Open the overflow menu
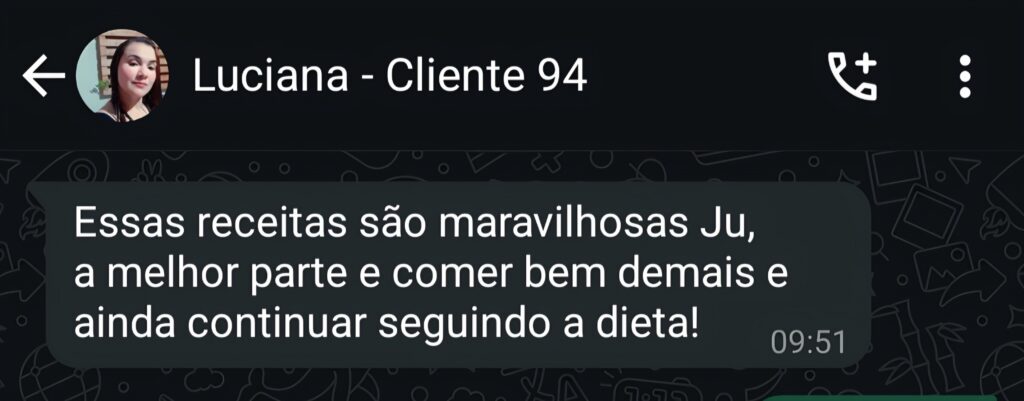Image resolution: width=1024 pixels, height=401 pixels. pyautogui.click(x=964, y=76)
